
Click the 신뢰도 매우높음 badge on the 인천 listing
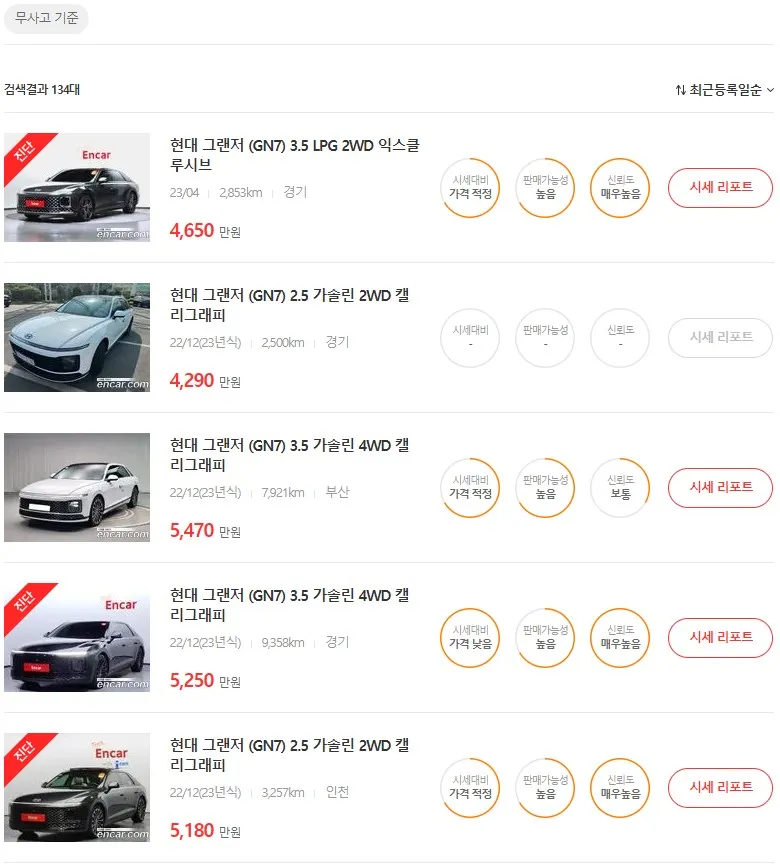click(619, 788)
